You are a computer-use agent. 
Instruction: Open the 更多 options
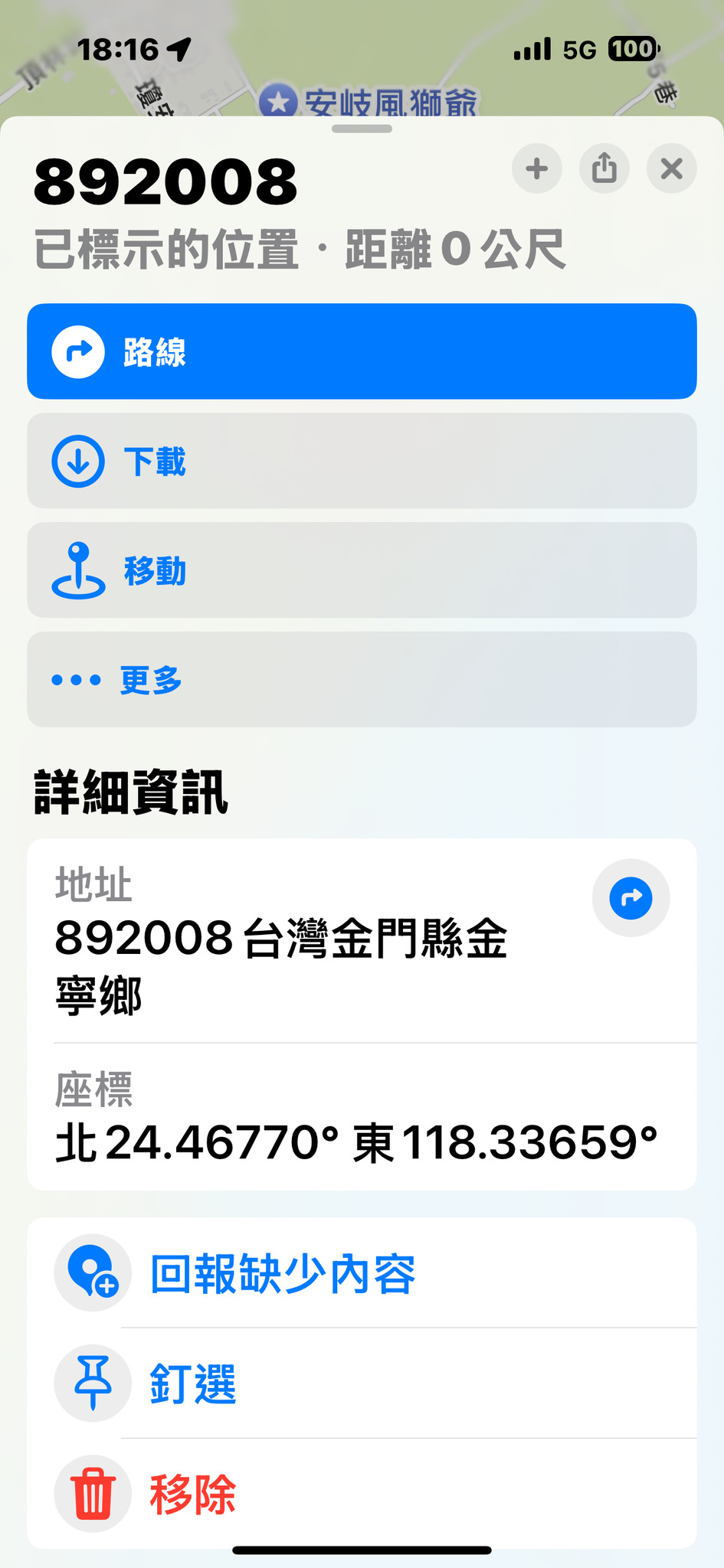click(362, 679)
